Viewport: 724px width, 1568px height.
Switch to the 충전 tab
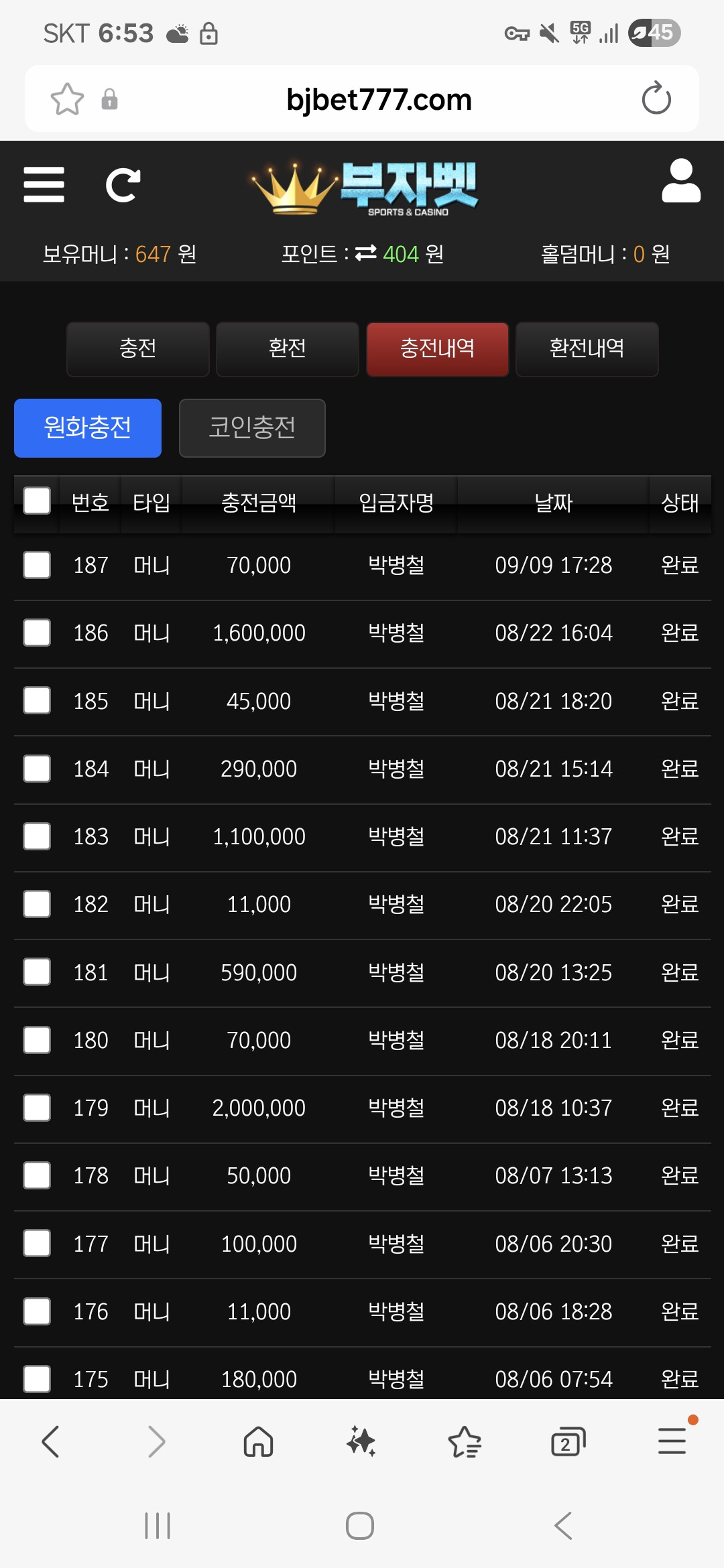coord(138,349)
